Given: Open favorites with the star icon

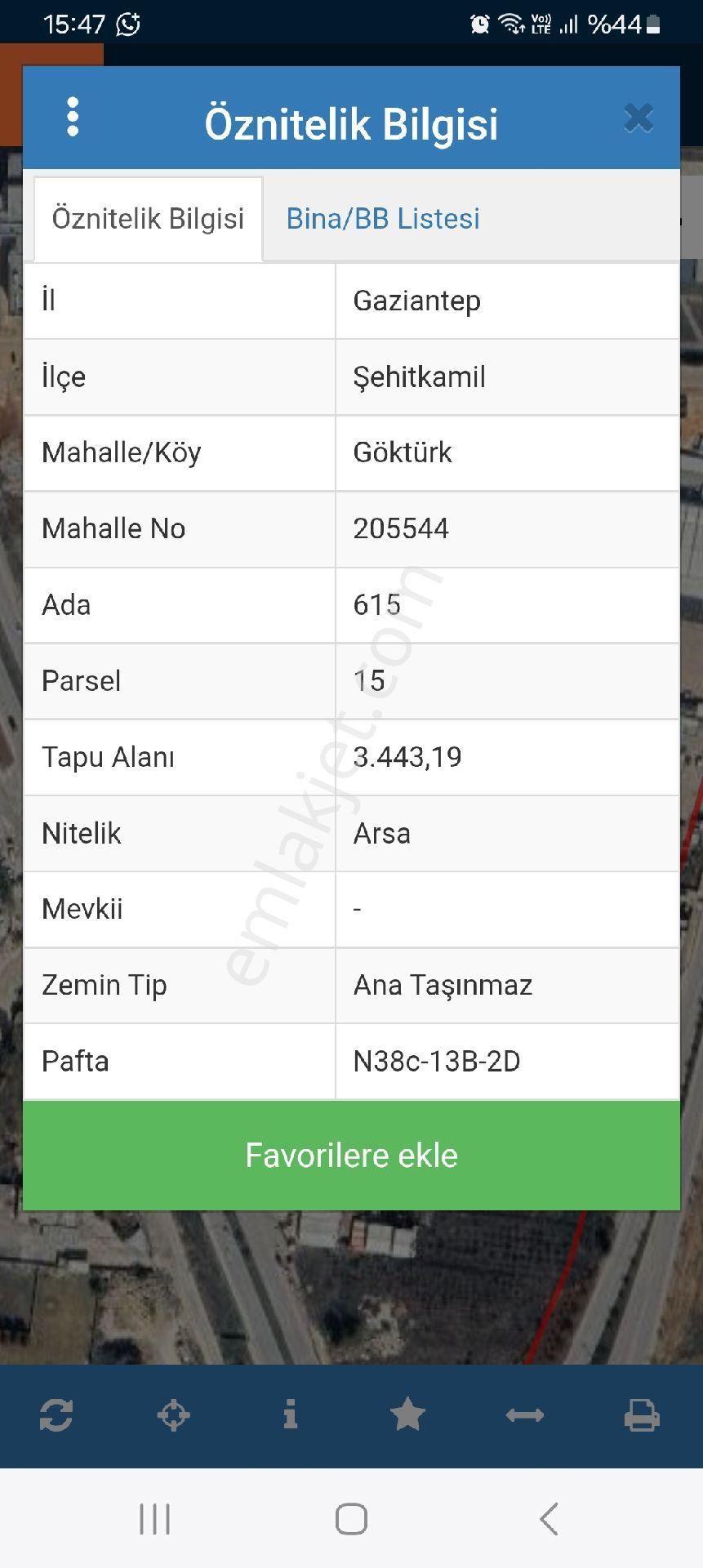Looking at the screenshot, I should click(407, 1414).
